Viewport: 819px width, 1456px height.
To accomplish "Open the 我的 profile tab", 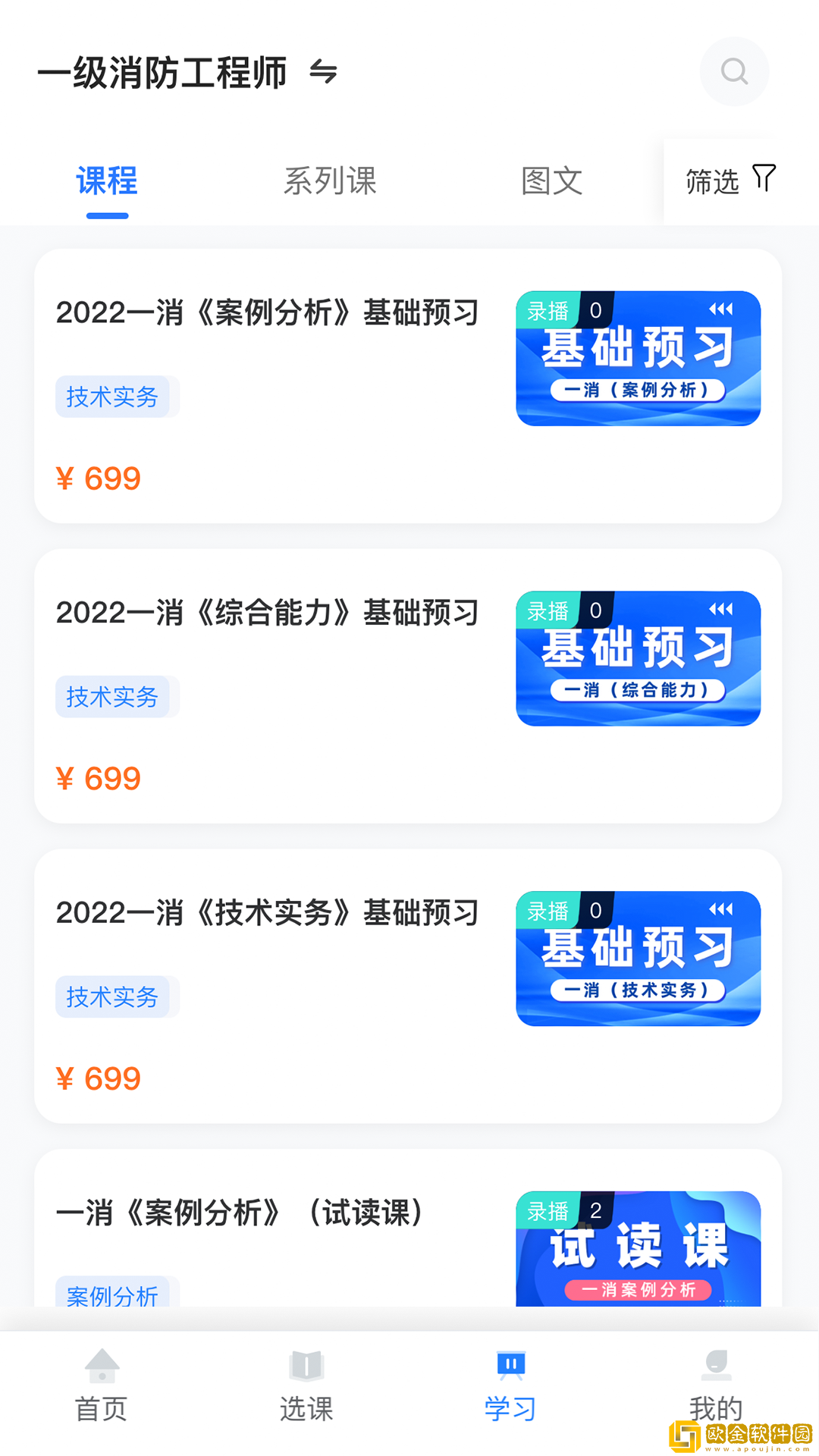I will pyautogui.click(x=715, y=1386).
